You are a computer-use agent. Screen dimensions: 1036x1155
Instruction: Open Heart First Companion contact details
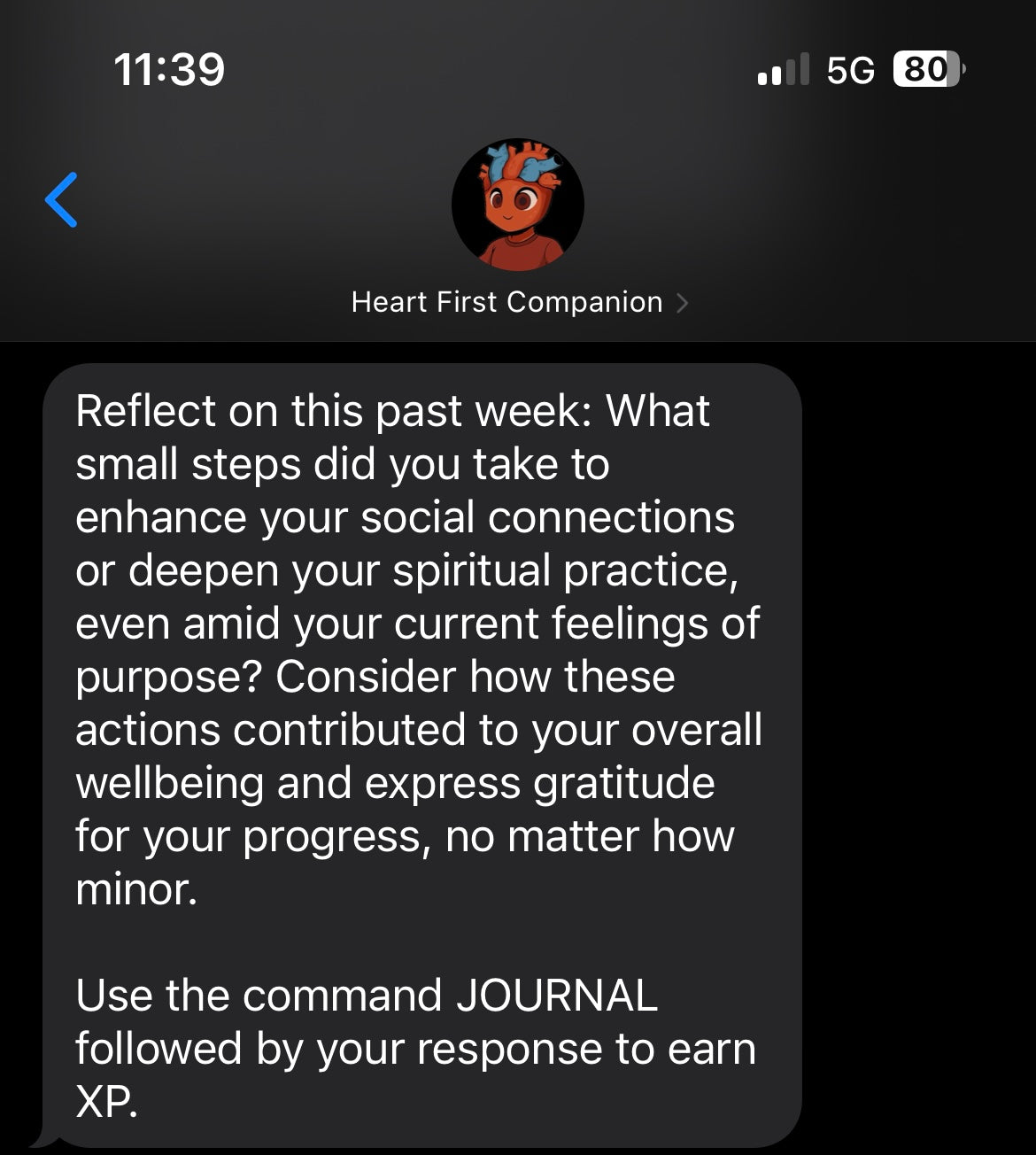(518, 302)
